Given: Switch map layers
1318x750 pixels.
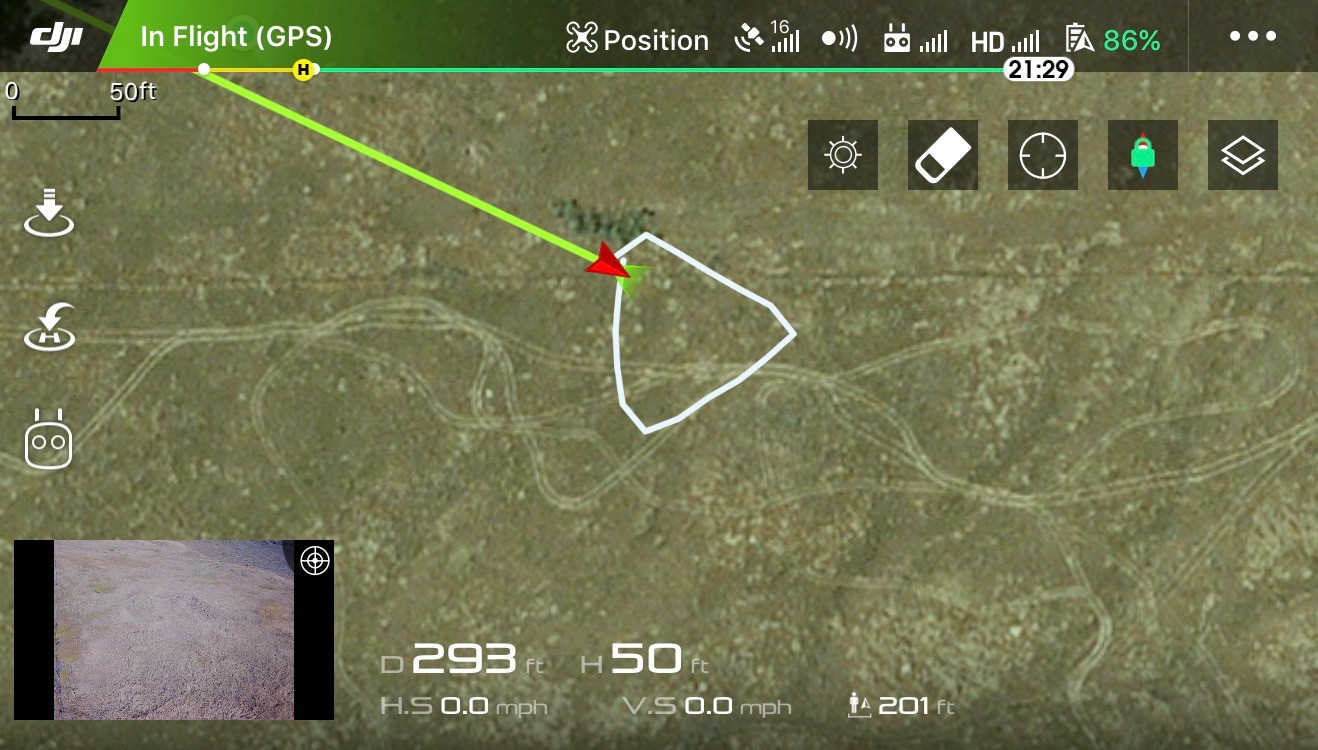Looking at the screenshot, I should click(x=1243, y=155).
